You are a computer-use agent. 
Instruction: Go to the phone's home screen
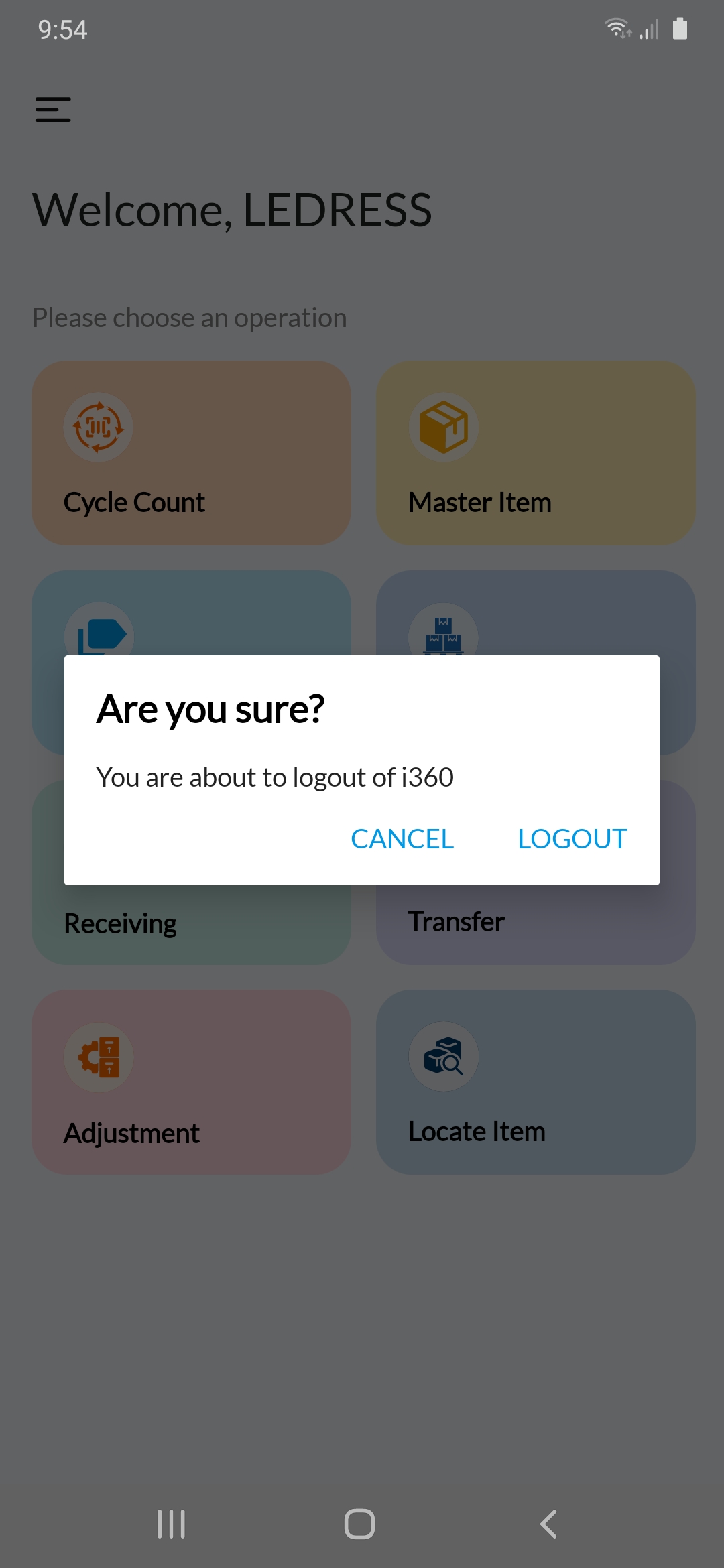click(x=359, y=1524)
